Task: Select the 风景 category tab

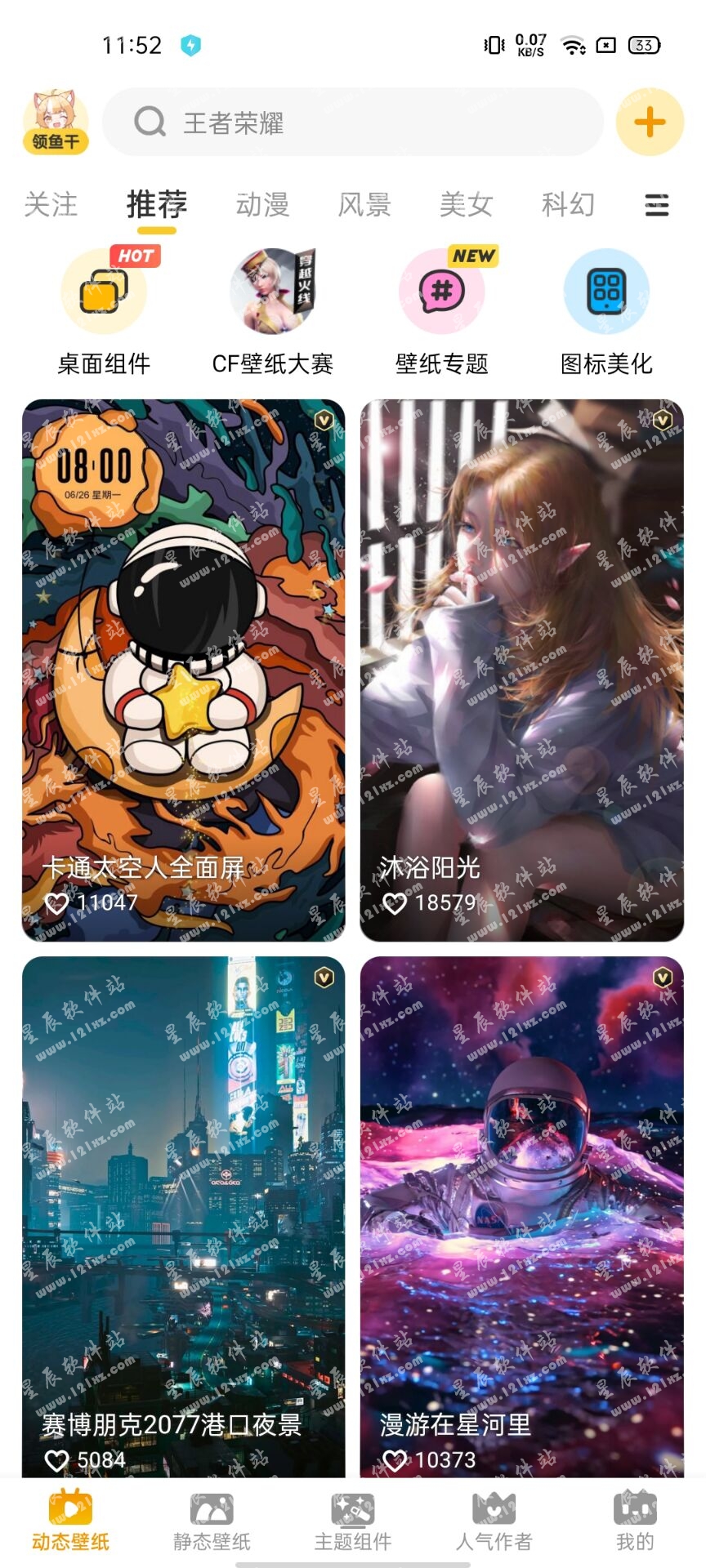Action: [364, 204]
